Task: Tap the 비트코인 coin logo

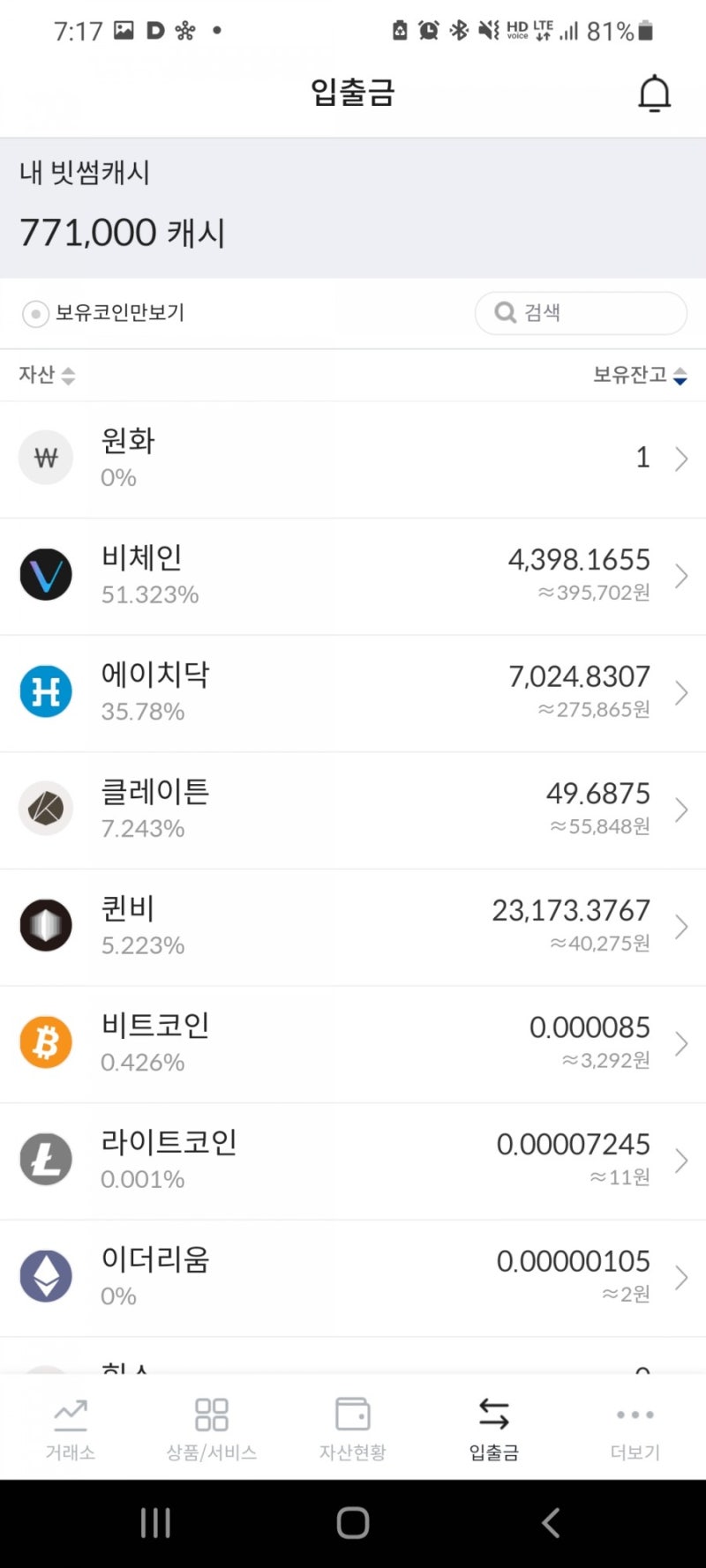Action: pyautogui.click(x=45, y=1042)
